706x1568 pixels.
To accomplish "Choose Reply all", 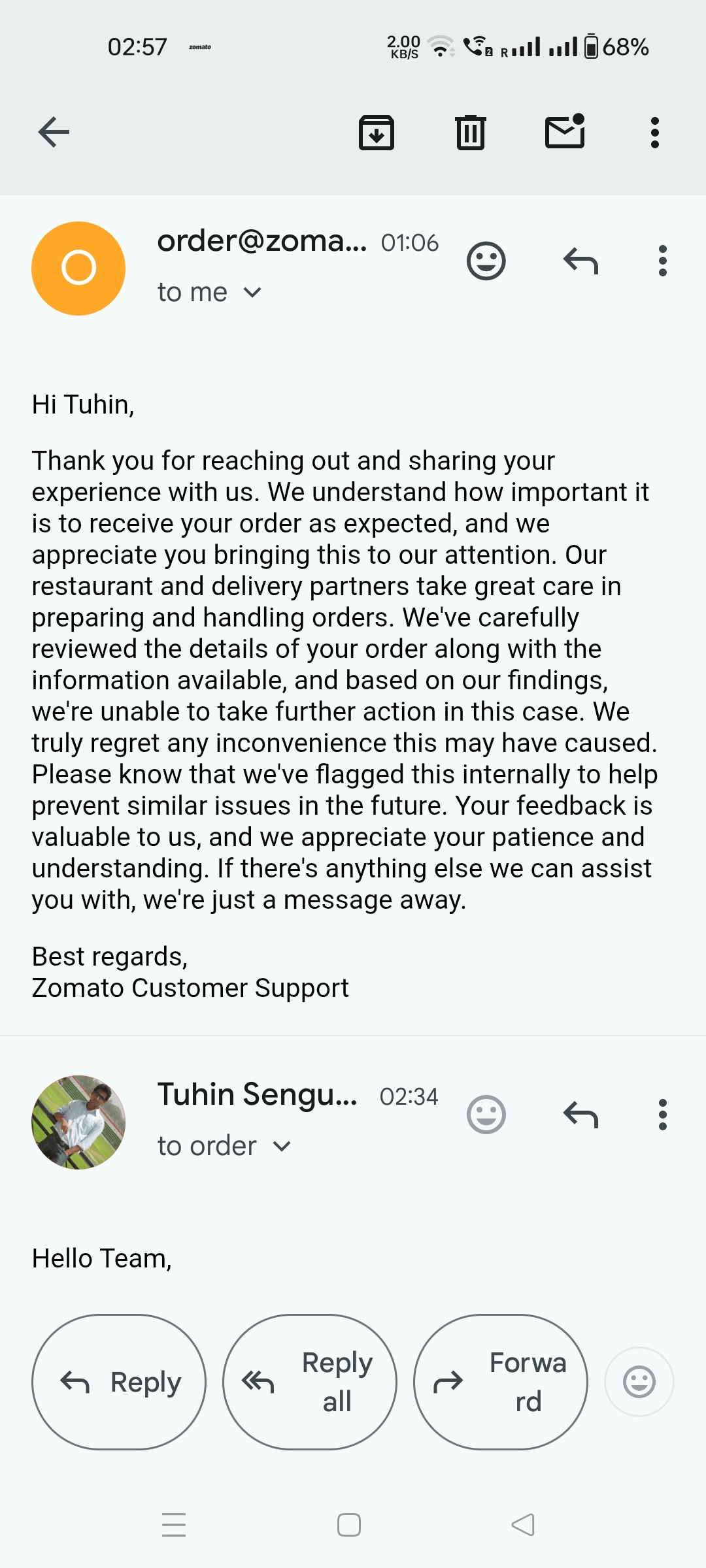I will click(310, 1382).
